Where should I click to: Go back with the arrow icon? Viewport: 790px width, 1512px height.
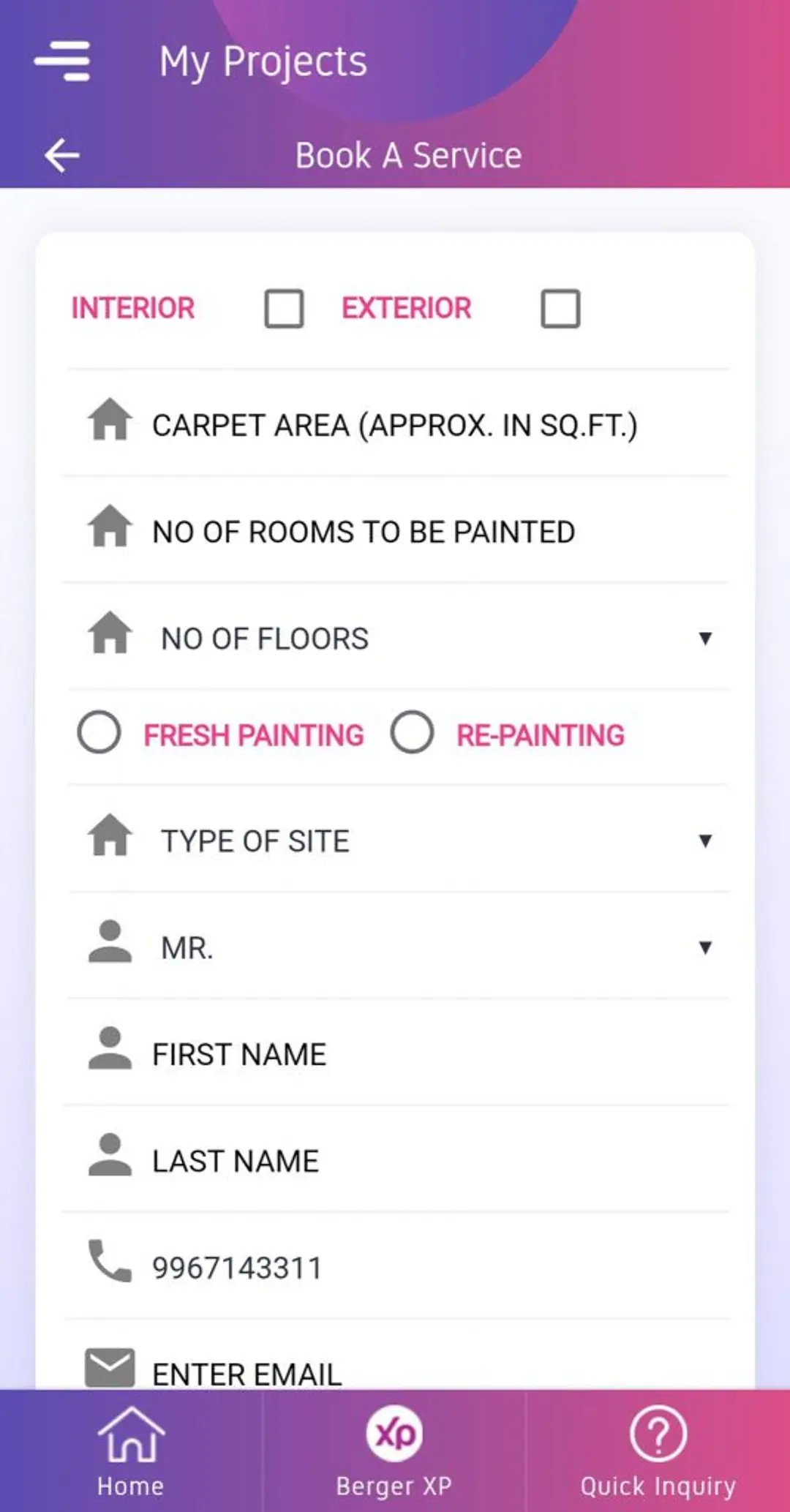click(x=62, y=155)
